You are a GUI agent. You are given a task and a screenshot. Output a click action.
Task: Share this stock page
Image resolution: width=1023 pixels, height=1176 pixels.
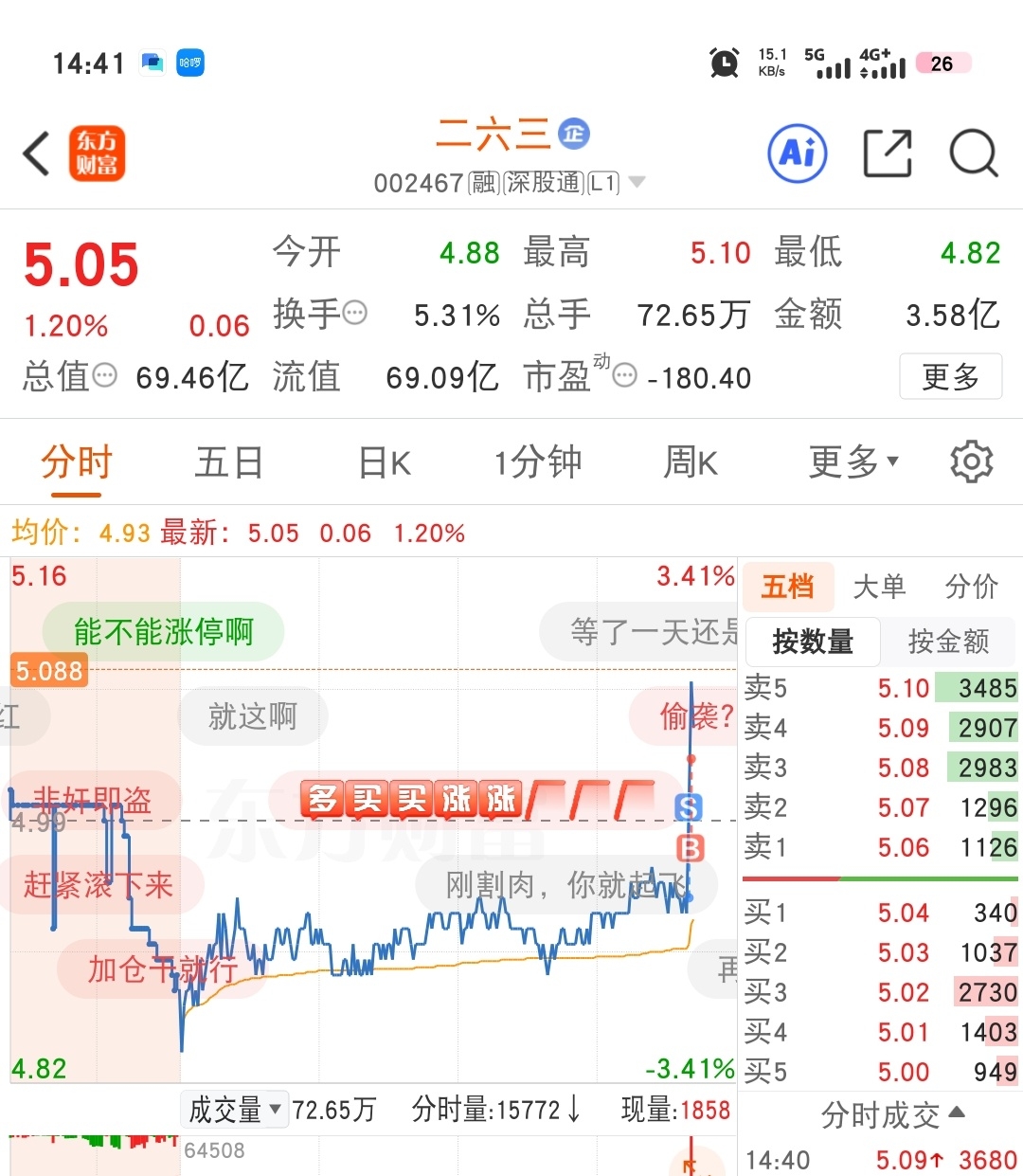[x=888, y=153]
